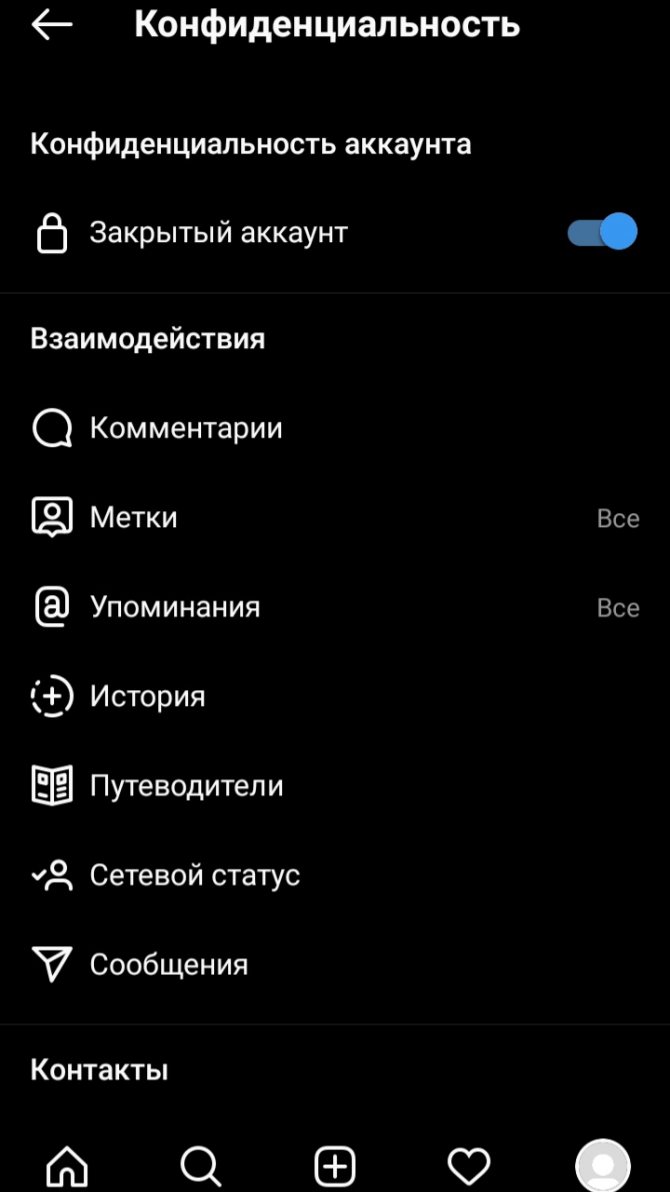Image resolution: width=670 pixels, height=1192 pixels.
Task: Open Метки settings
Action: coord(134,518)
